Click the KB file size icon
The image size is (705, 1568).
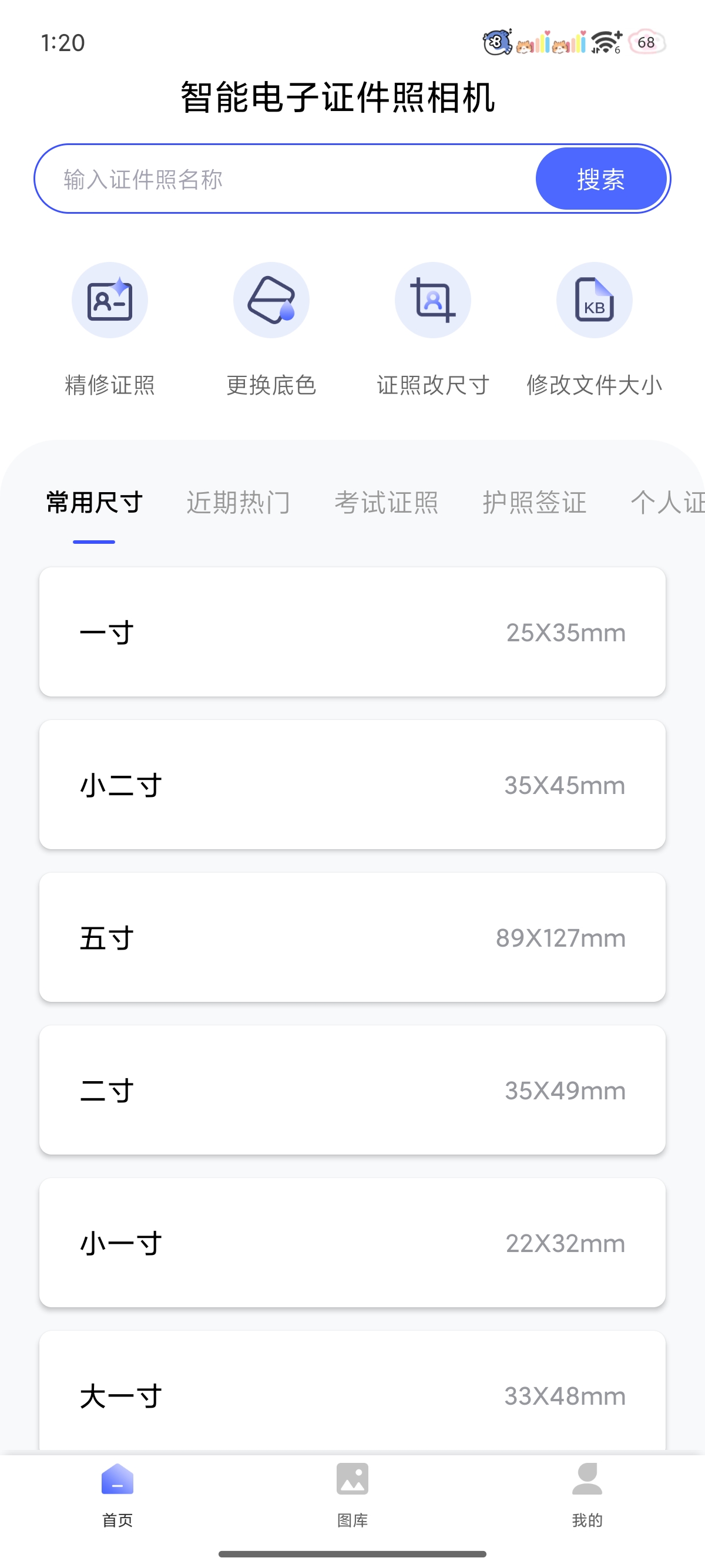(x=594, y=300)
